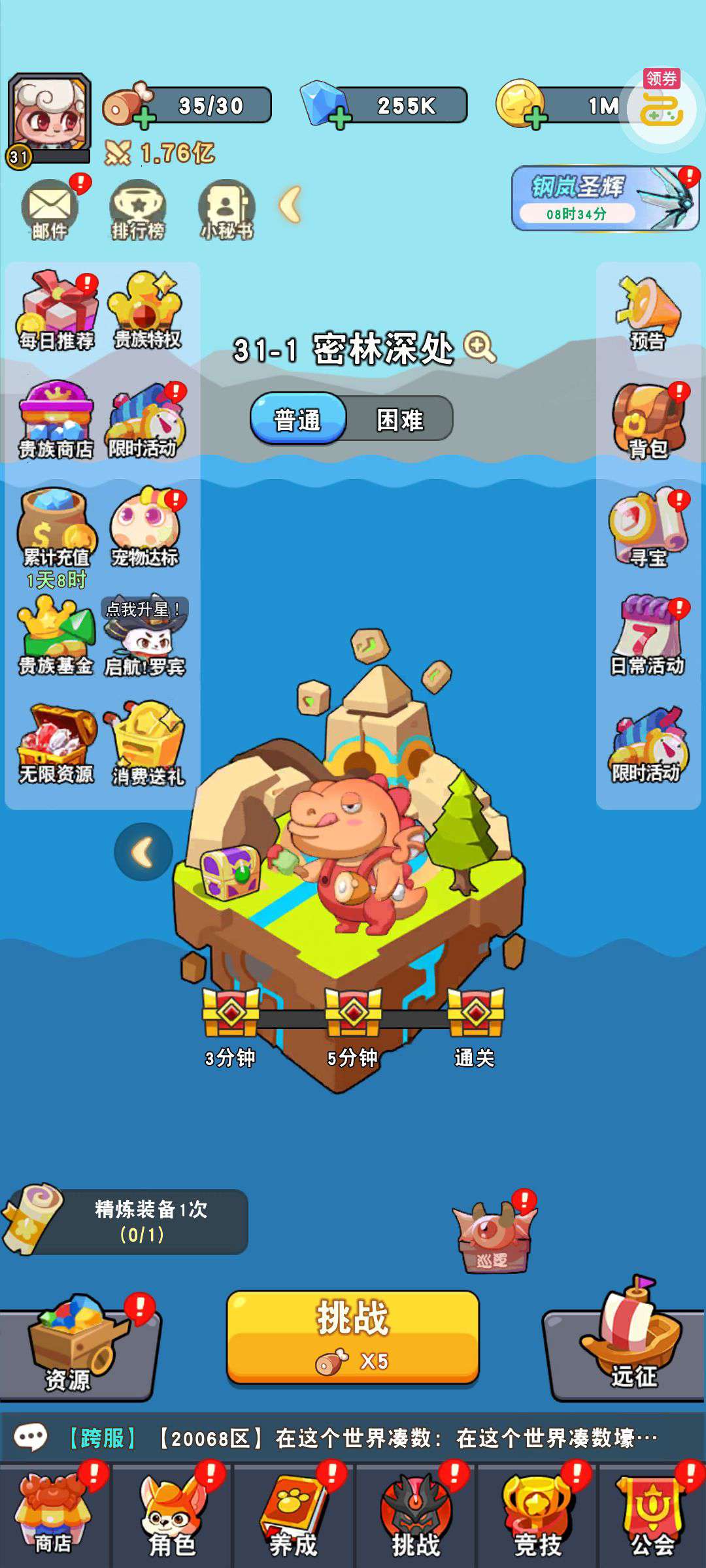Select the 普通 difficulty tab
Viewport: 706px width, 1568px height.
298,419
